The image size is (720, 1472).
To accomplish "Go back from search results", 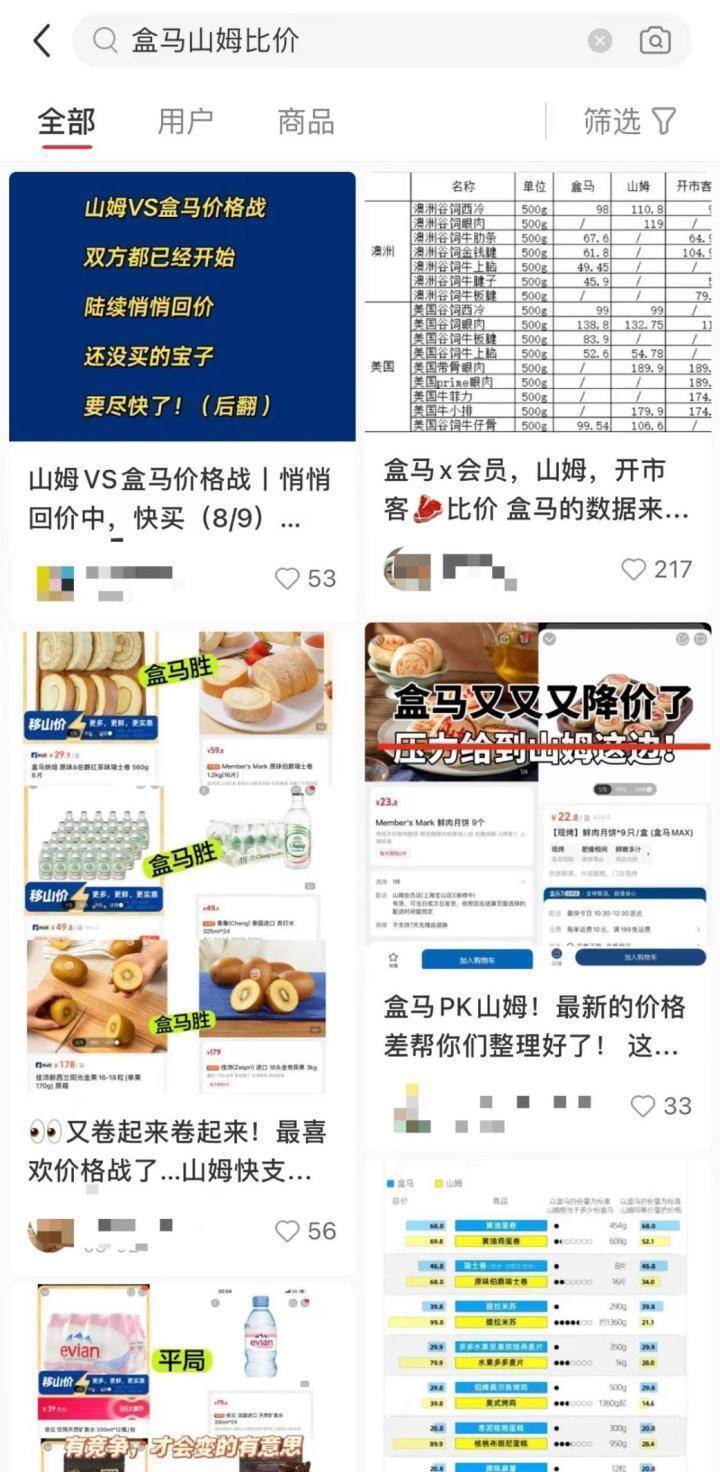I will coord(41,41).
